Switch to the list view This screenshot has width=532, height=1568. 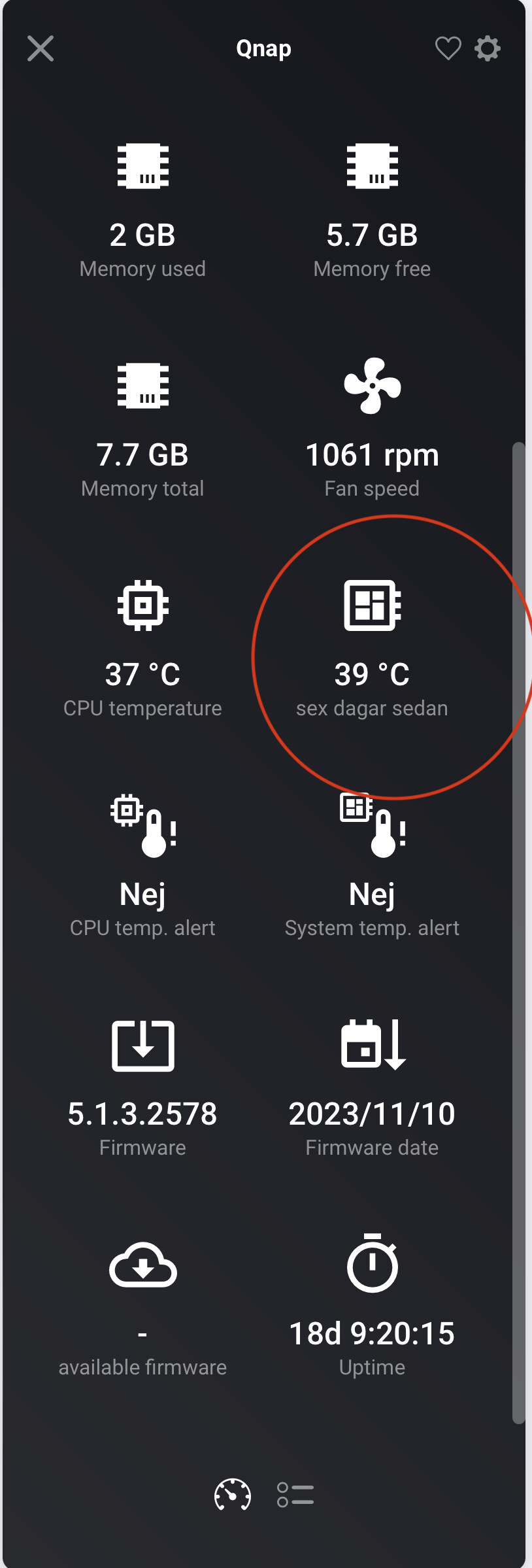tap(295, 1495)
